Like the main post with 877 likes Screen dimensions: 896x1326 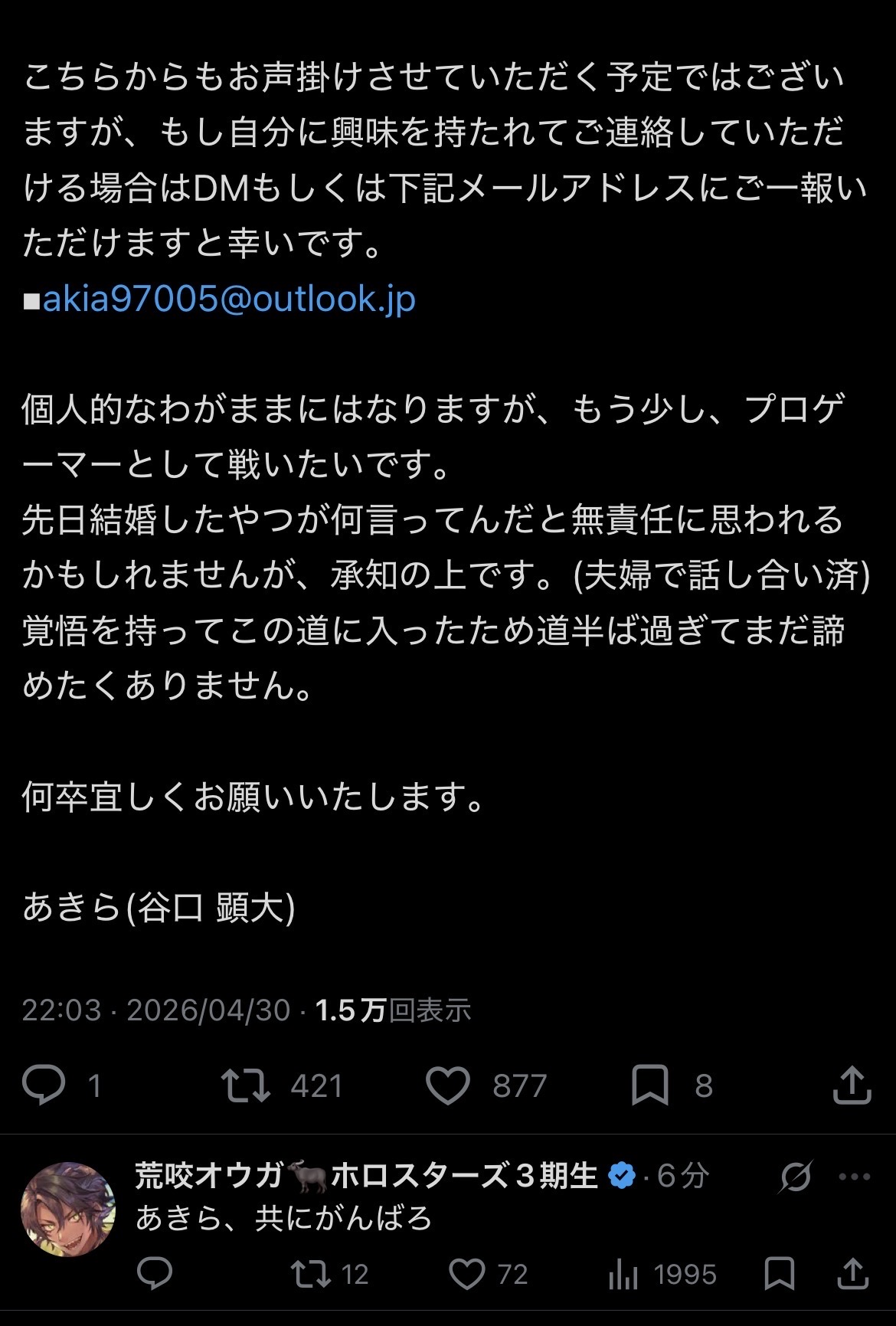[x=447, y=1085]
